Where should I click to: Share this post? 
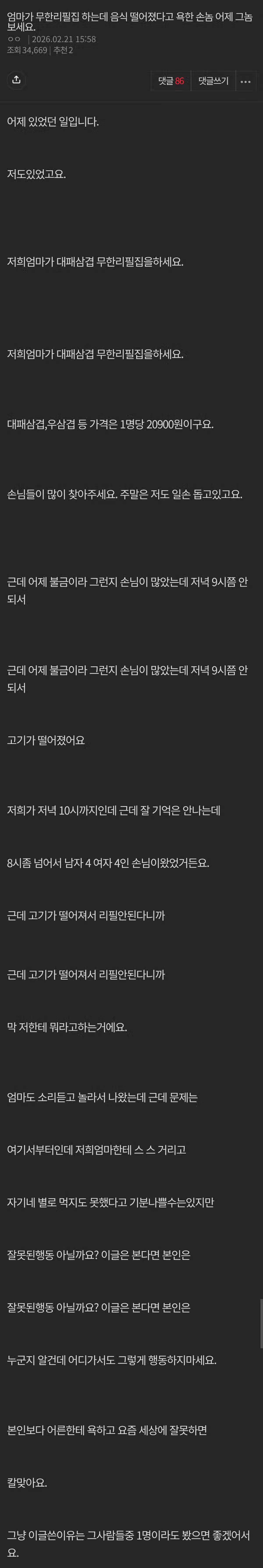(x=16, y=80)
